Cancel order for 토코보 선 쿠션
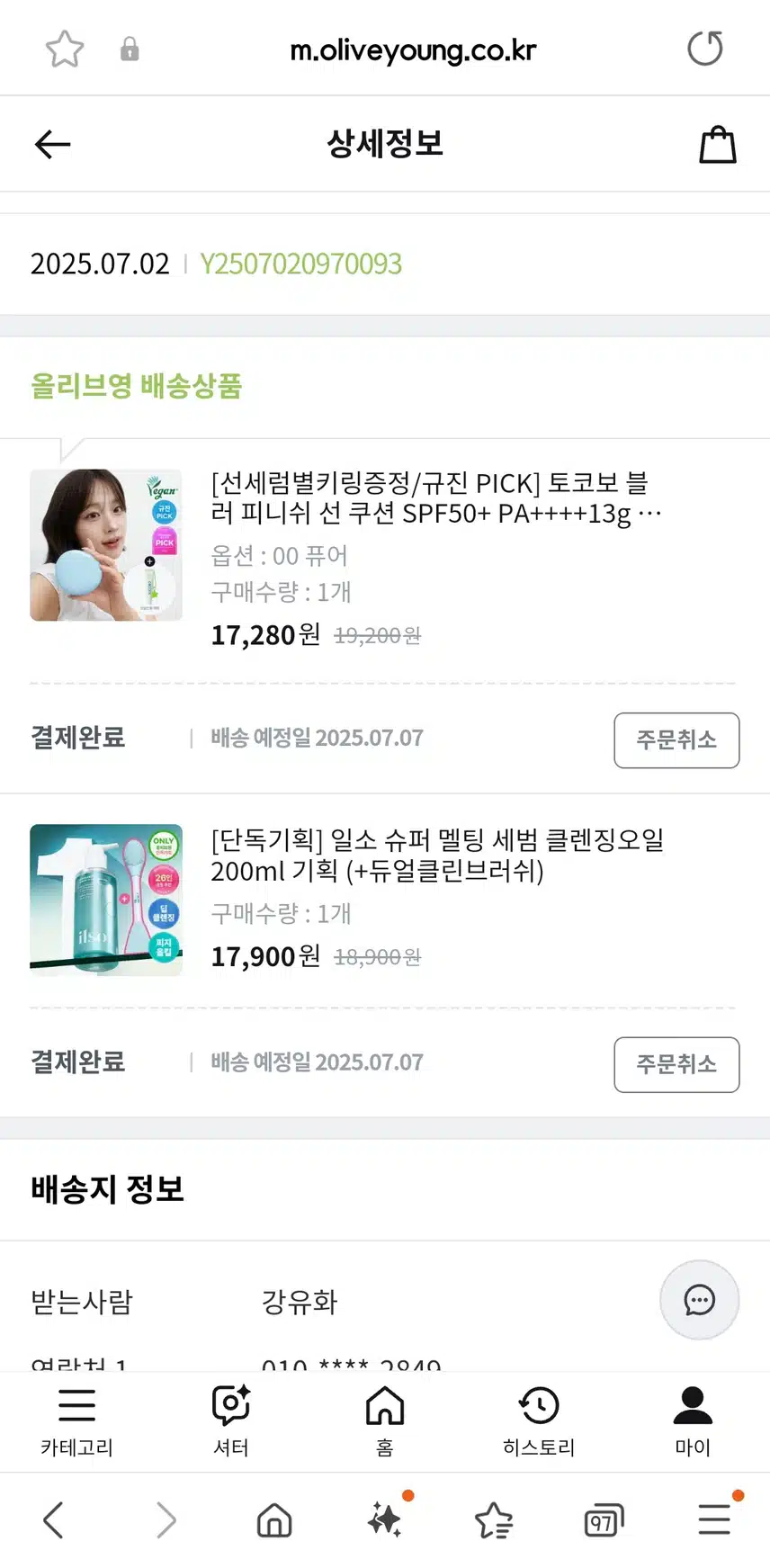 click(676, 739)
